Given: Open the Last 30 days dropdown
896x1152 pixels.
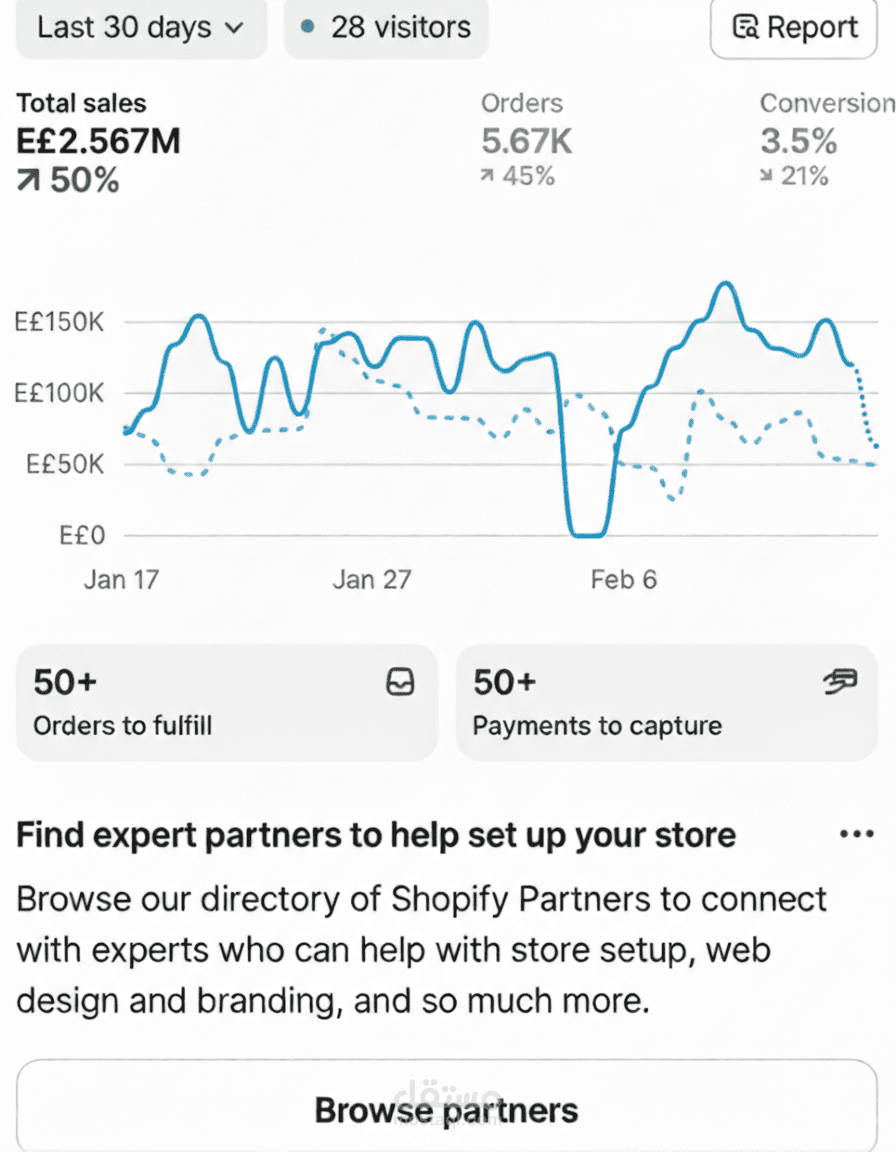Looking at the screenshot, I should 140,27.
